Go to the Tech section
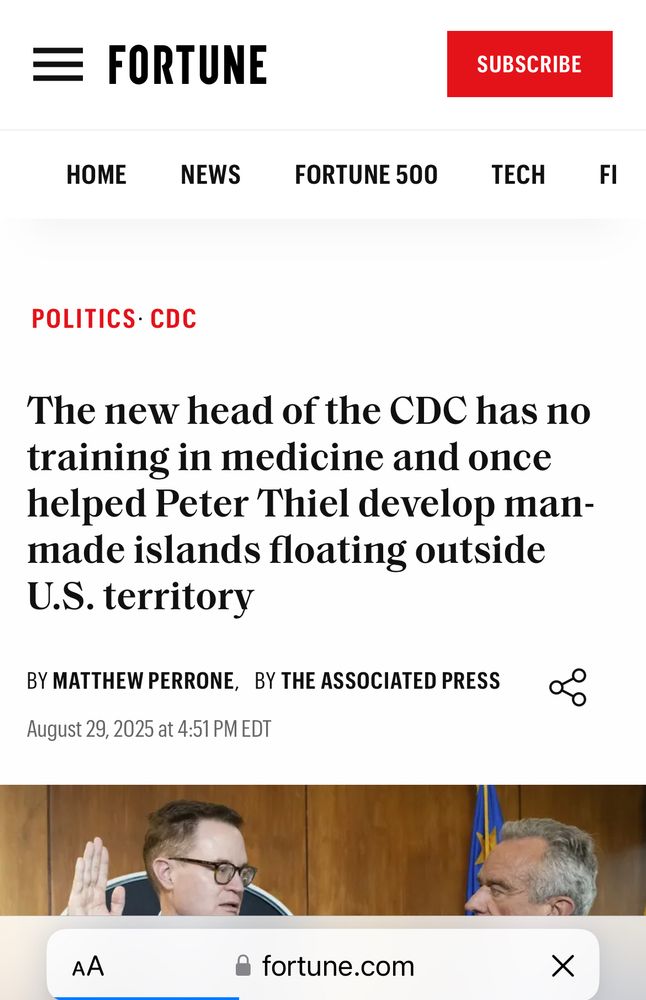The image size is (646, 1000). [518, 175]
